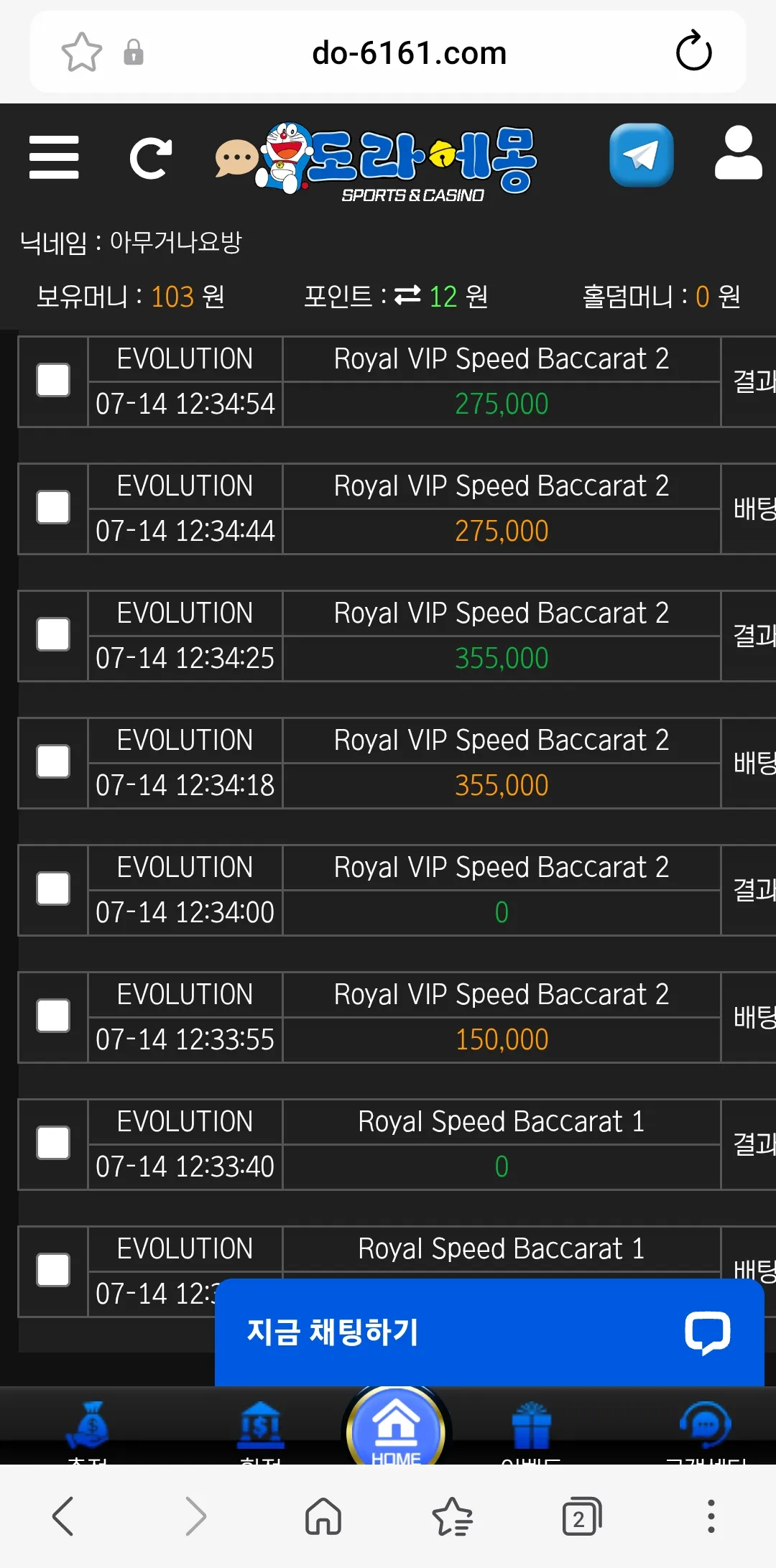The image size is (776, 1568).
Task: Tick the checkbox for 12:33:40 entry
Action: click(x=53, y=1143)
